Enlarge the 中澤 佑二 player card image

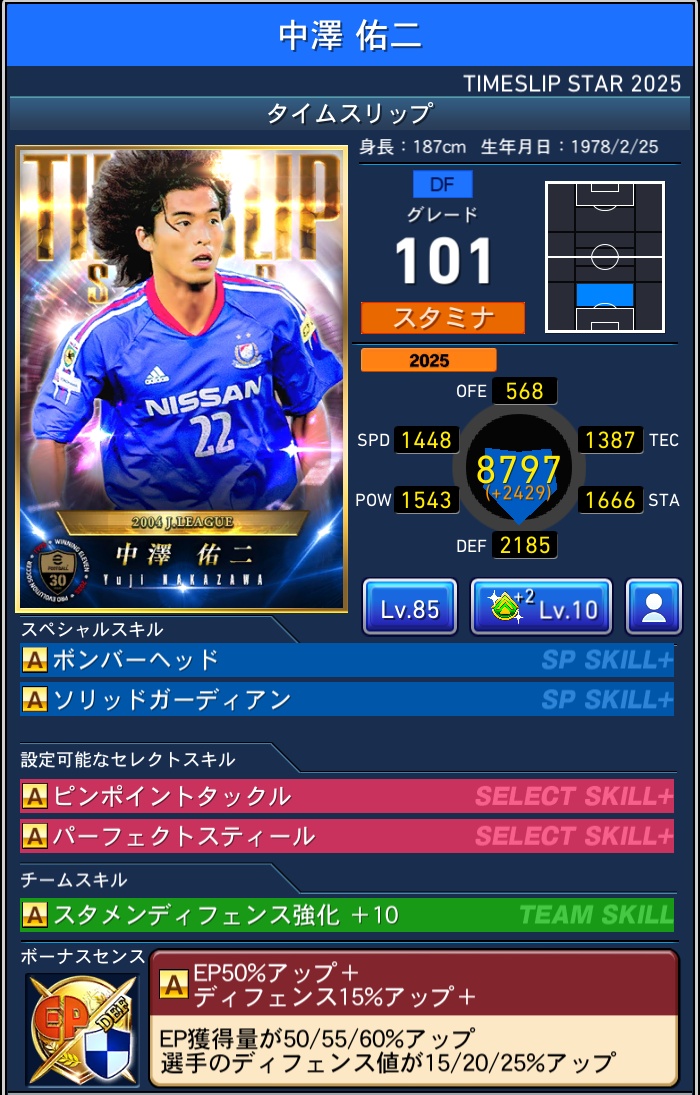pos(181,379)
